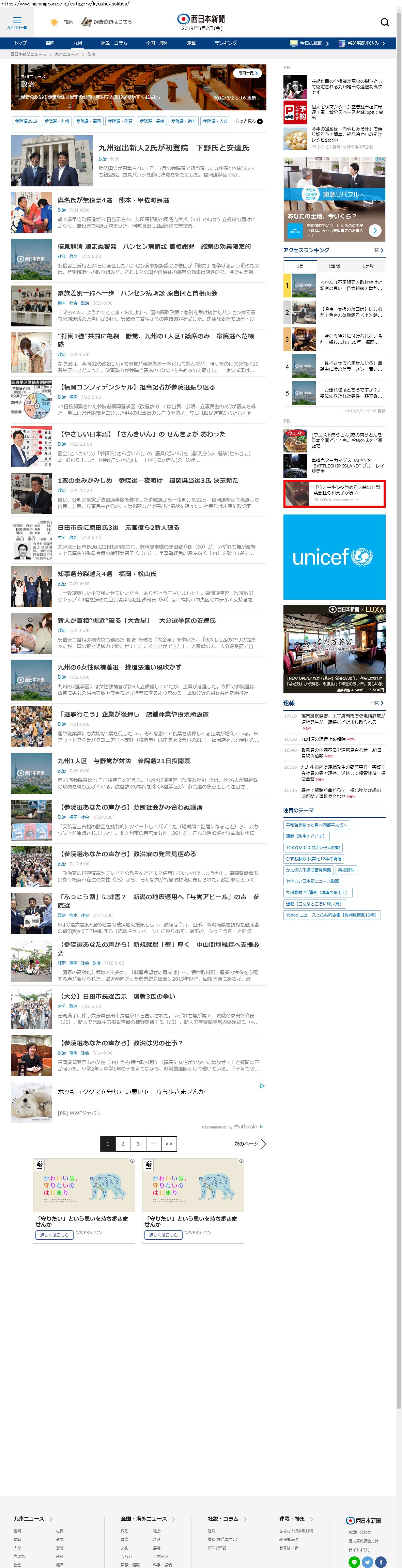Tap 写真一覧 button on banner

[x=248, y=73]
